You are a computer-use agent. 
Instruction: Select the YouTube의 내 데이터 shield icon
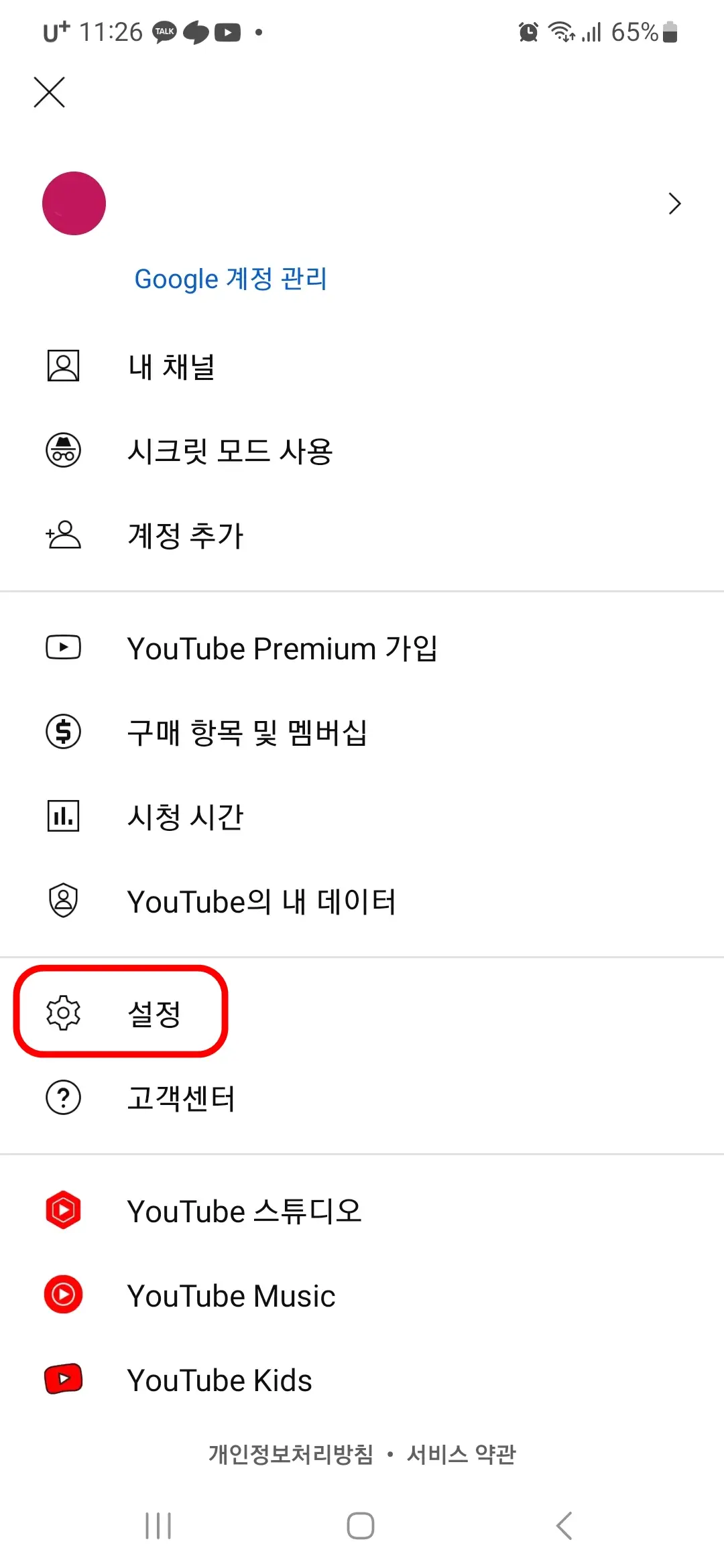click(x=62, y=901)
